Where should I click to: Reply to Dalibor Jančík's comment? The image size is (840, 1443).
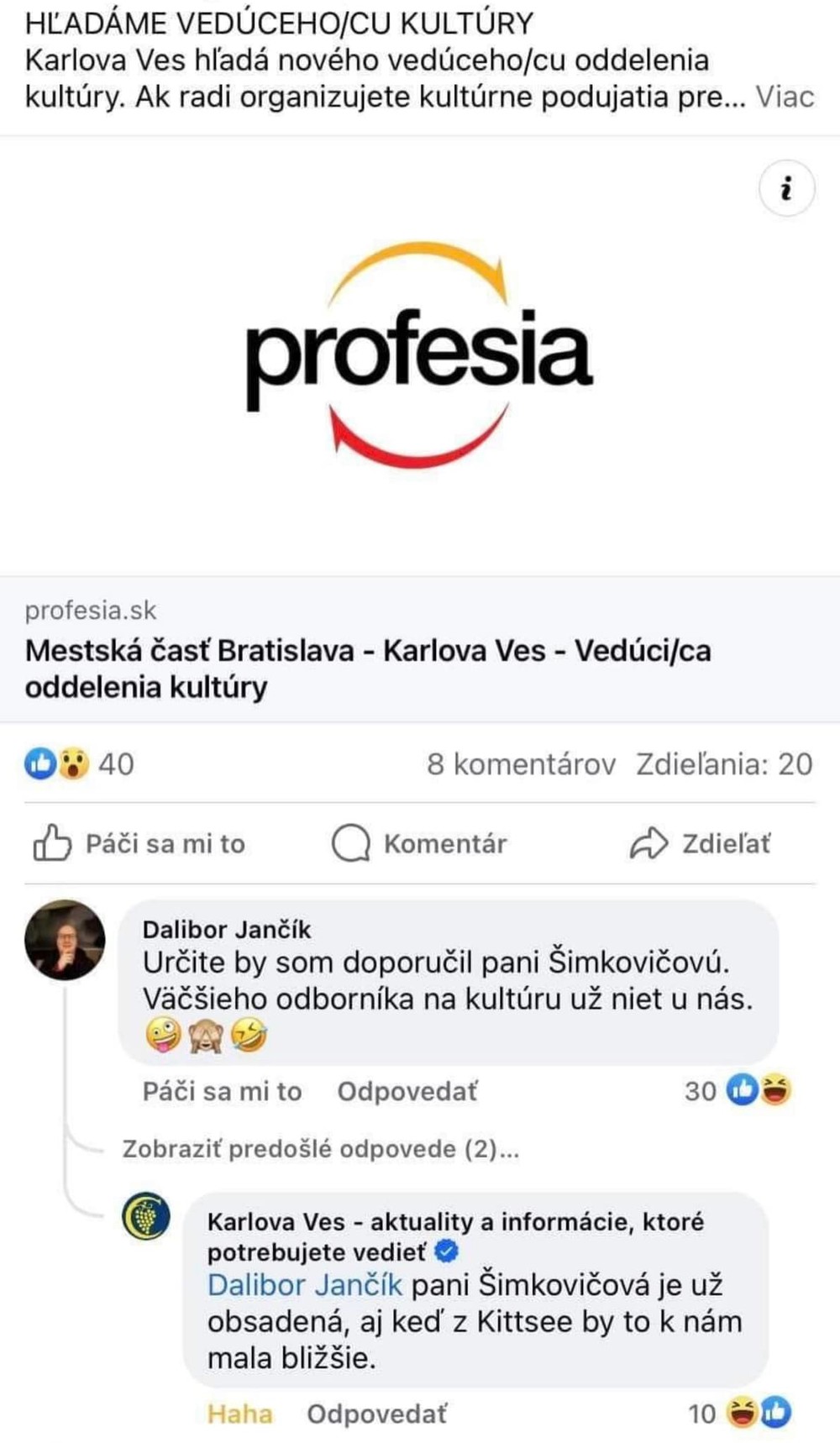tap(407, 1091)
